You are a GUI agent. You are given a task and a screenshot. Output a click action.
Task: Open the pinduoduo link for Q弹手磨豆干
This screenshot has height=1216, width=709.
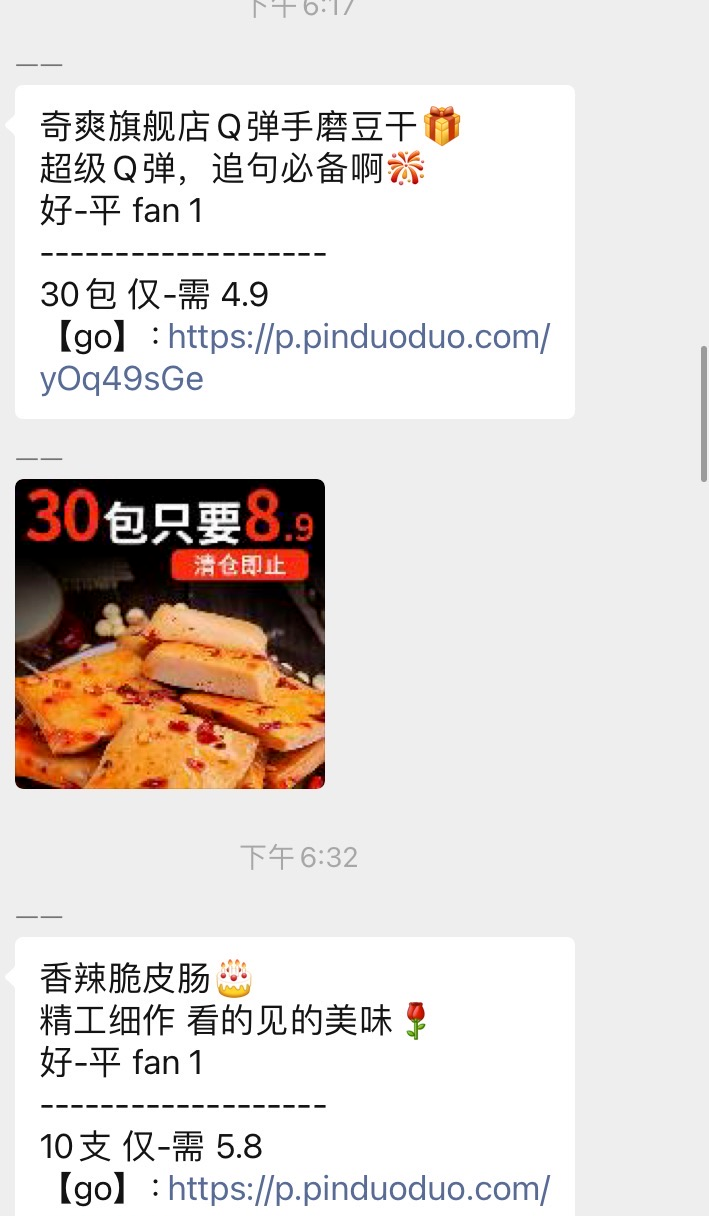(358, 338)
